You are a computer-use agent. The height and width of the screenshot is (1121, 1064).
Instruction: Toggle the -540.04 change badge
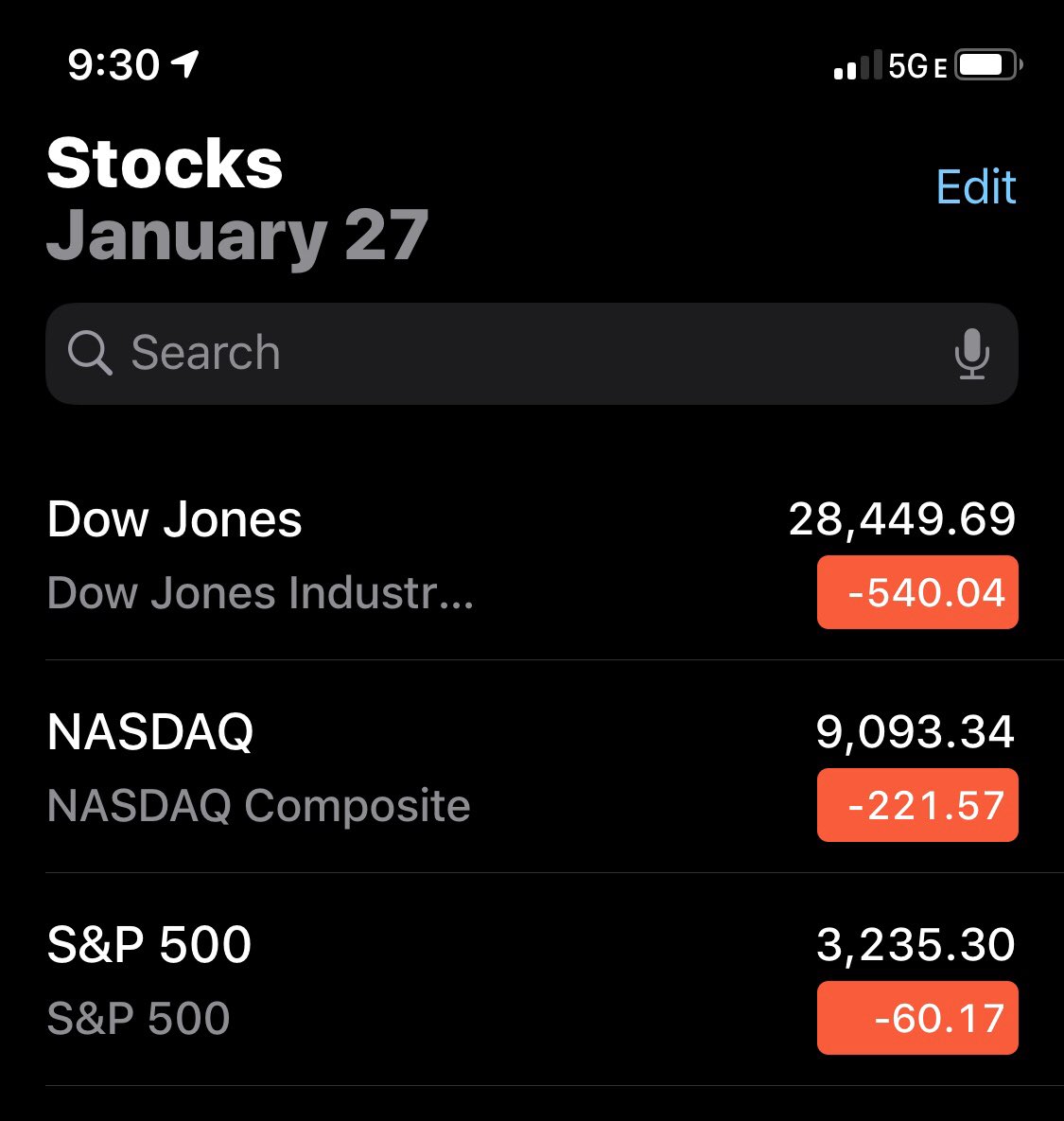pyautogui.click(x=917, y=592)
